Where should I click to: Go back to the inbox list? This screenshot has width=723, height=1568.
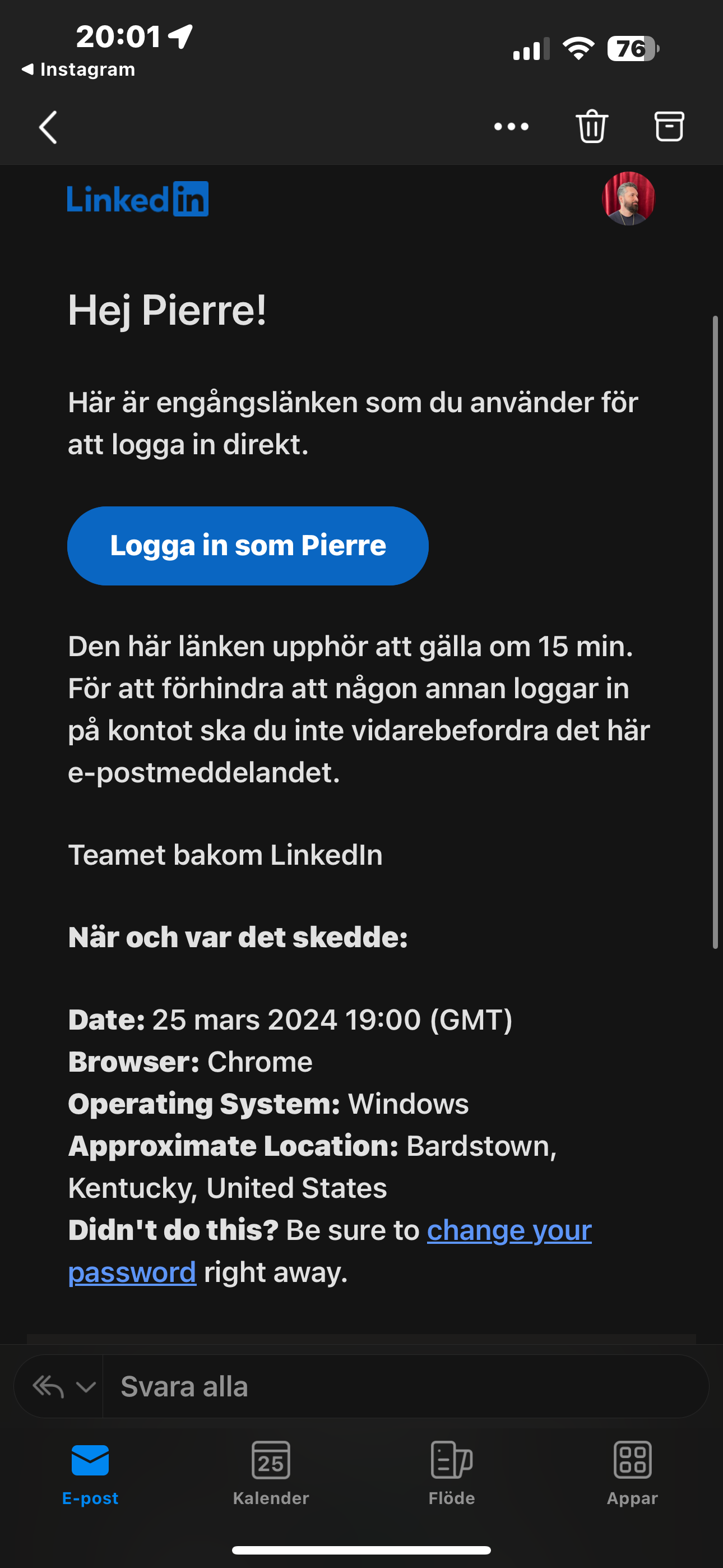point(48,127)
